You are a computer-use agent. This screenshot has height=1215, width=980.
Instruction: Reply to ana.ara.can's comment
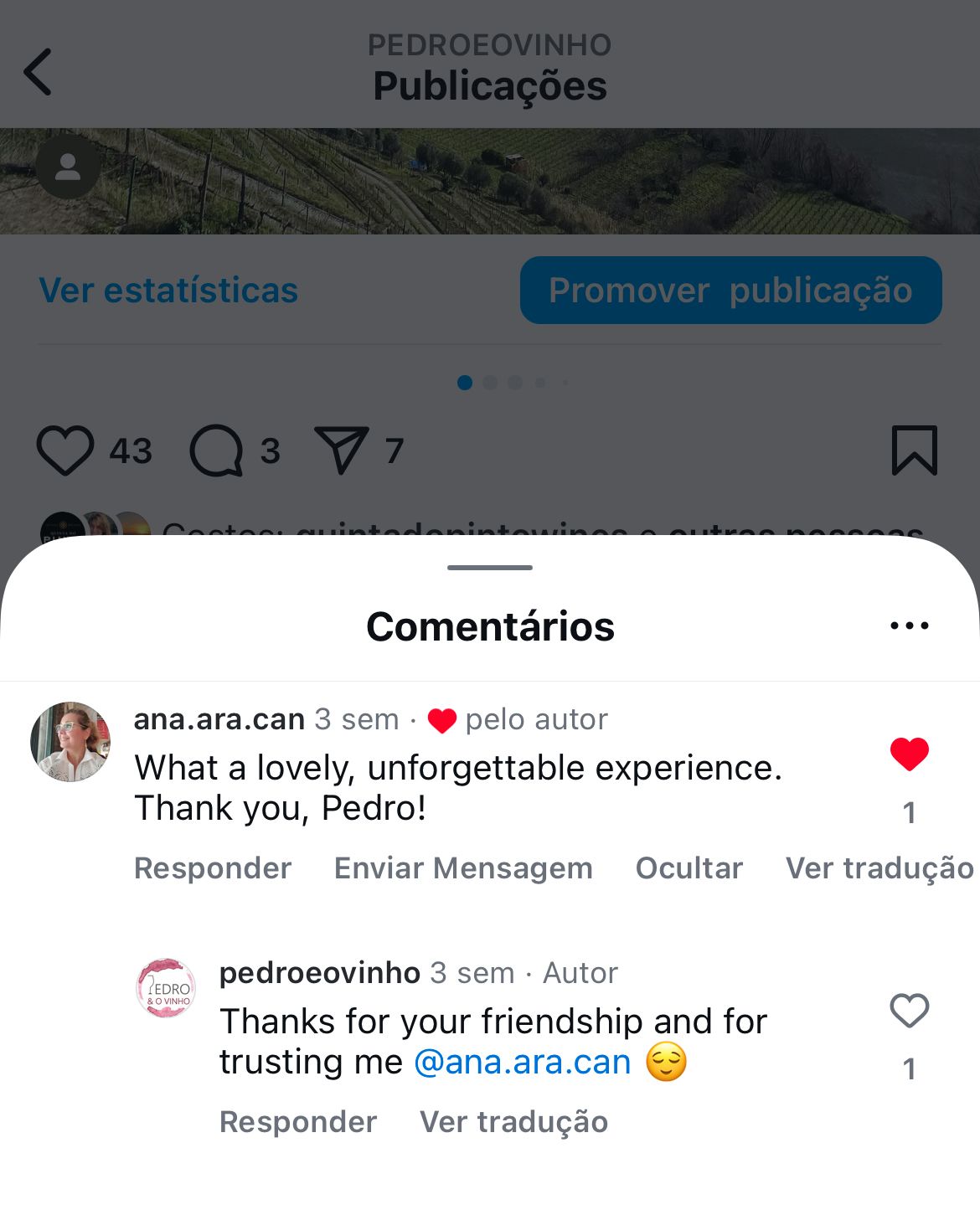pos(213,868)
